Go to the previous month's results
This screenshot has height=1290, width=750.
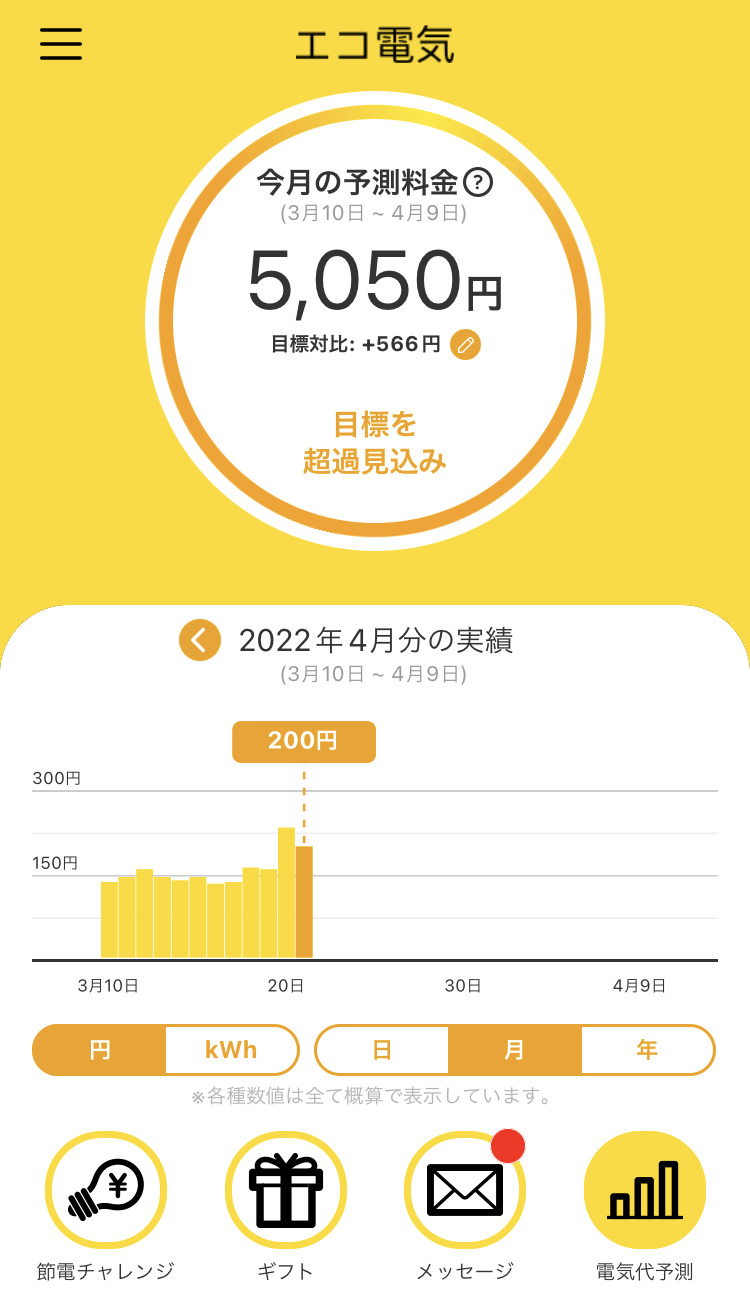coord(199,640)
